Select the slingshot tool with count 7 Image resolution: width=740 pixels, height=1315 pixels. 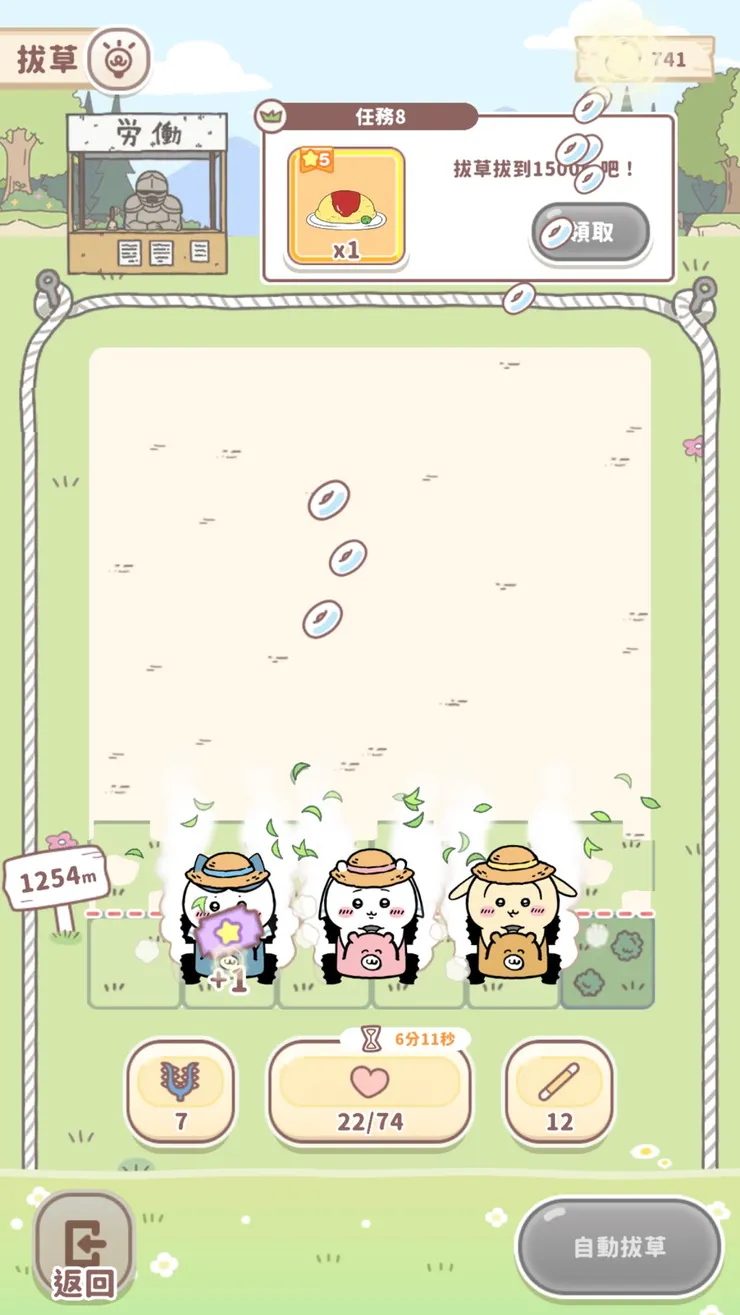click(x=180, y=1092)
